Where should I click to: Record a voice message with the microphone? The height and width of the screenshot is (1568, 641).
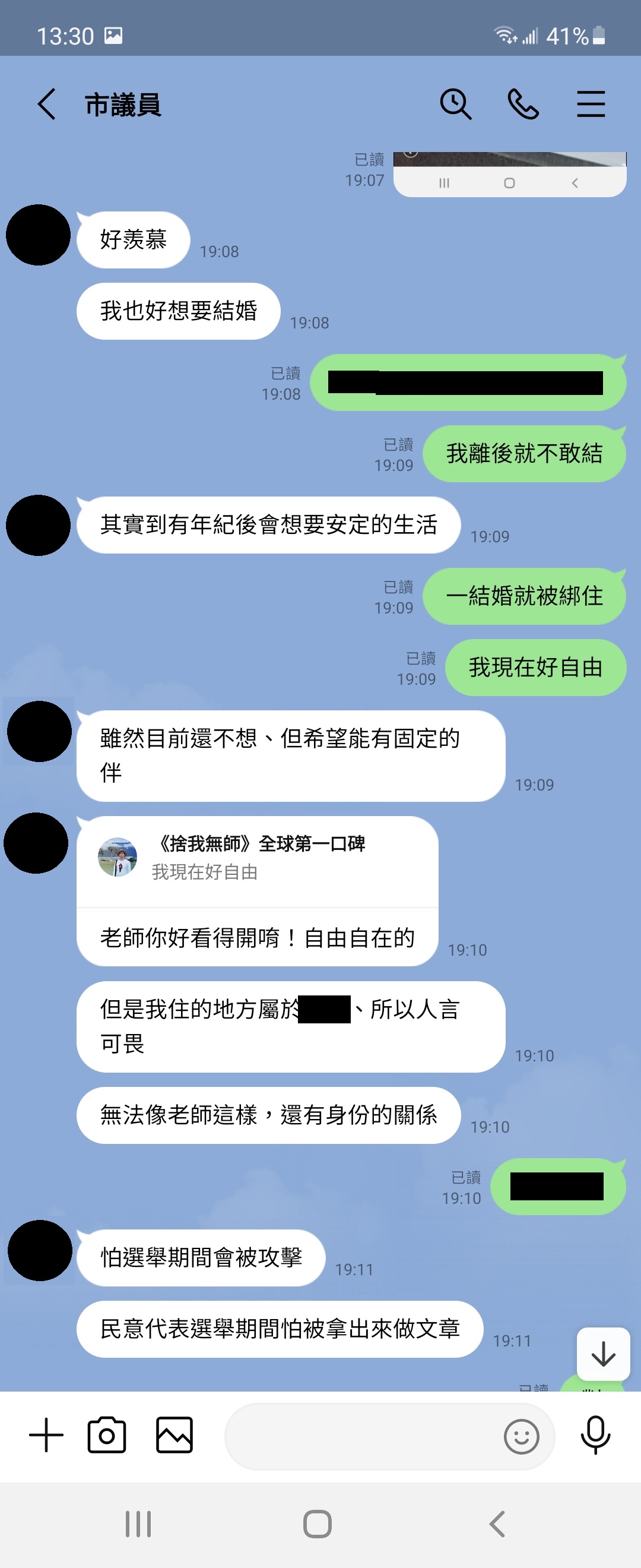point(595,1435)
